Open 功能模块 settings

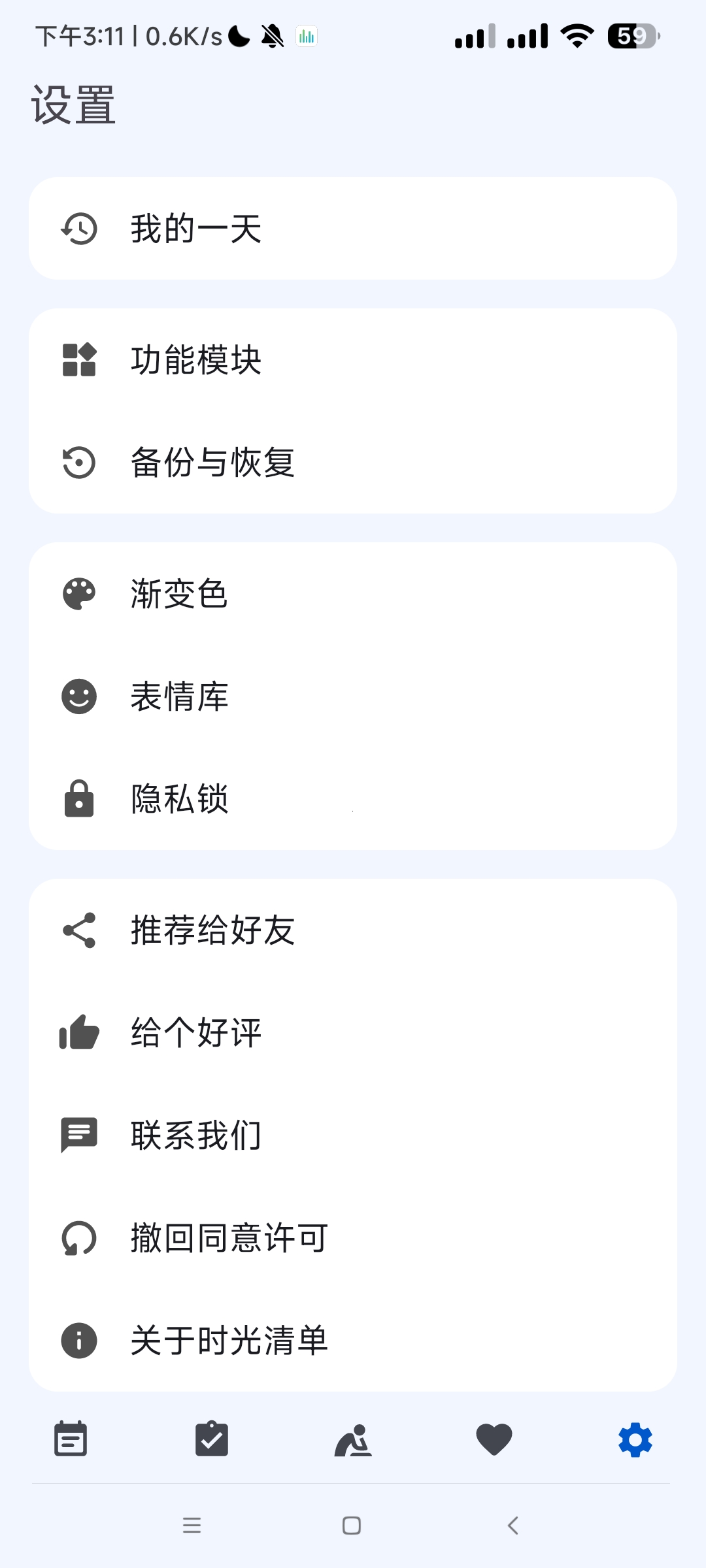[x=353, y=360]
